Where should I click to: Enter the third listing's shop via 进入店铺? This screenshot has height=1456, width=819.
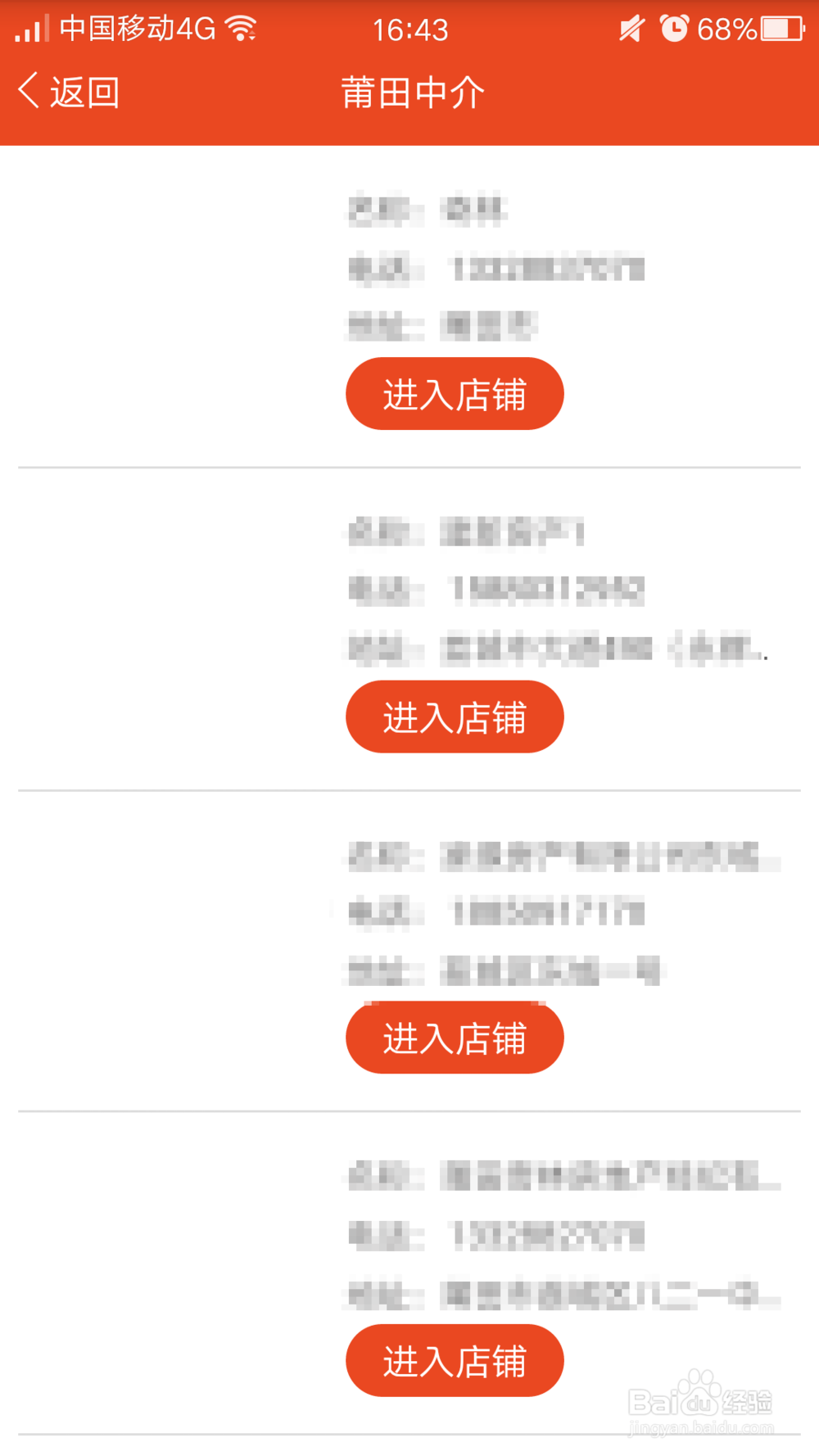(455, 1038)
